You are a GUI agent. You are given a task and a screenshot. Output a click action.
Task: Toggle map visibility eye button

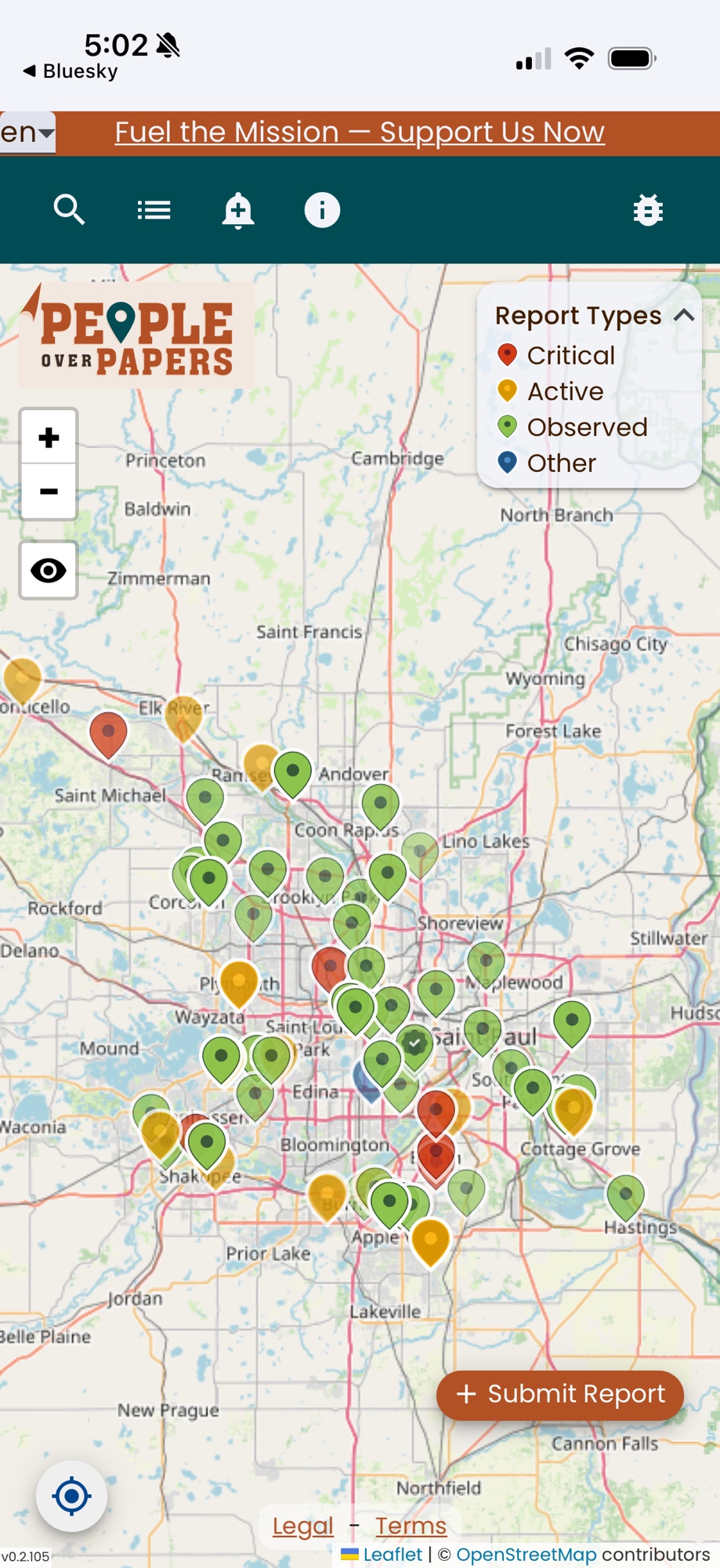(49, 571)
